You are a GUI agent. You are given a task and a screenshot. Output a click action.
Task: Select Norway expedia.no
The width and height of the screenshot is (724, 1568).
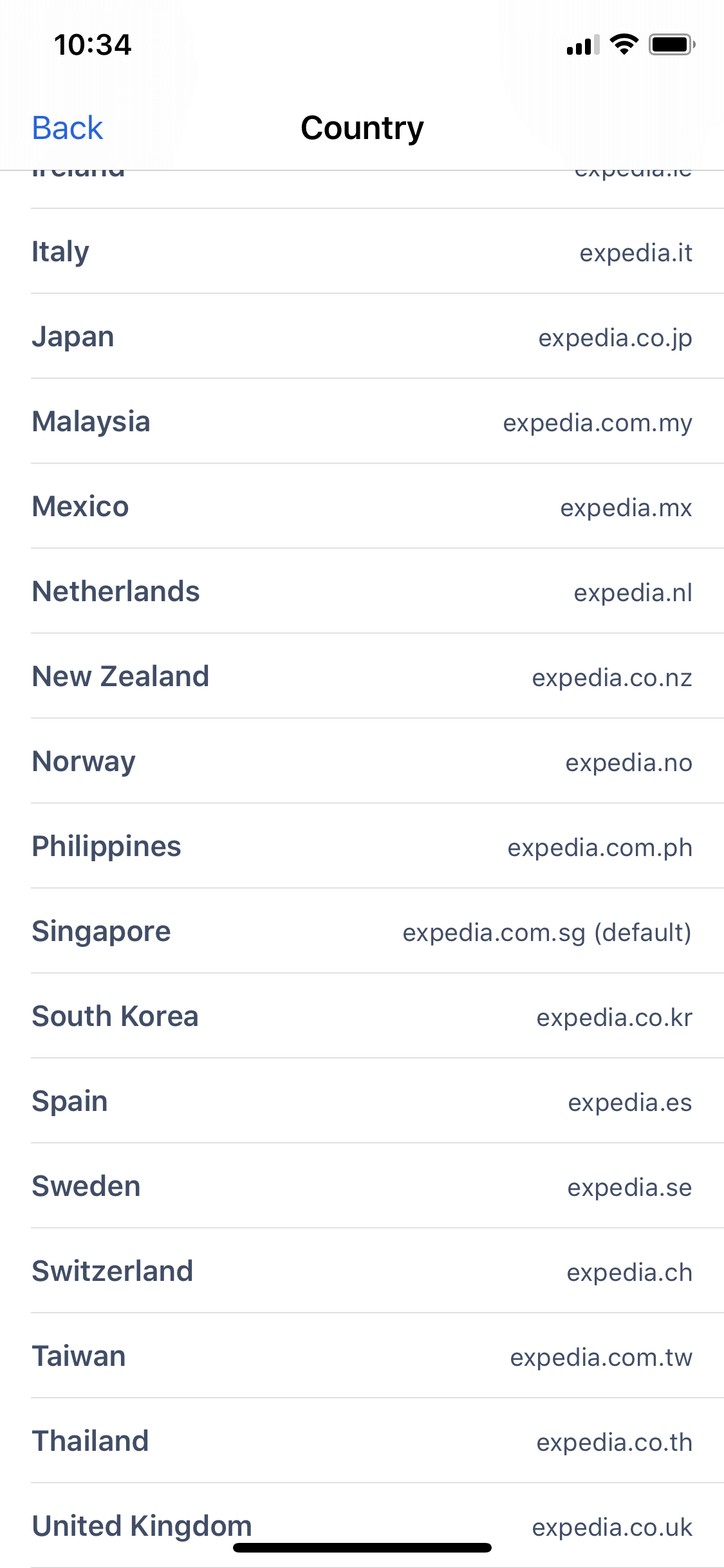[x=362, y=761]
